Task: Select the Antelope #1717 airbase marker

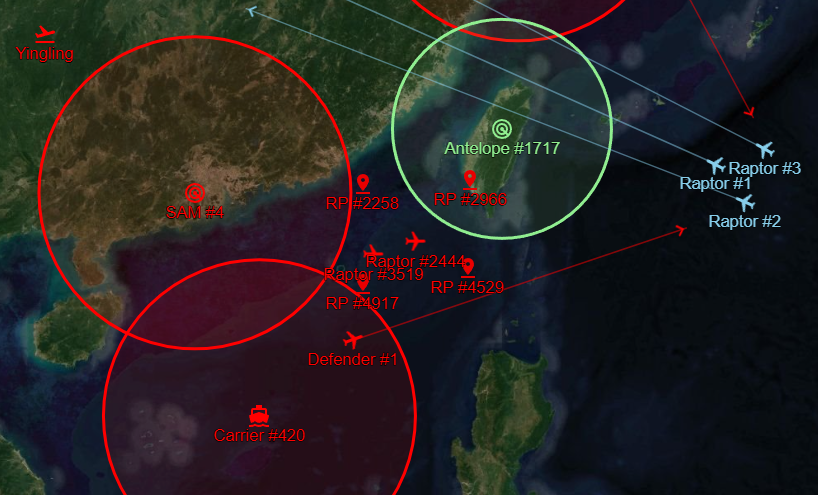Action: 501,128
